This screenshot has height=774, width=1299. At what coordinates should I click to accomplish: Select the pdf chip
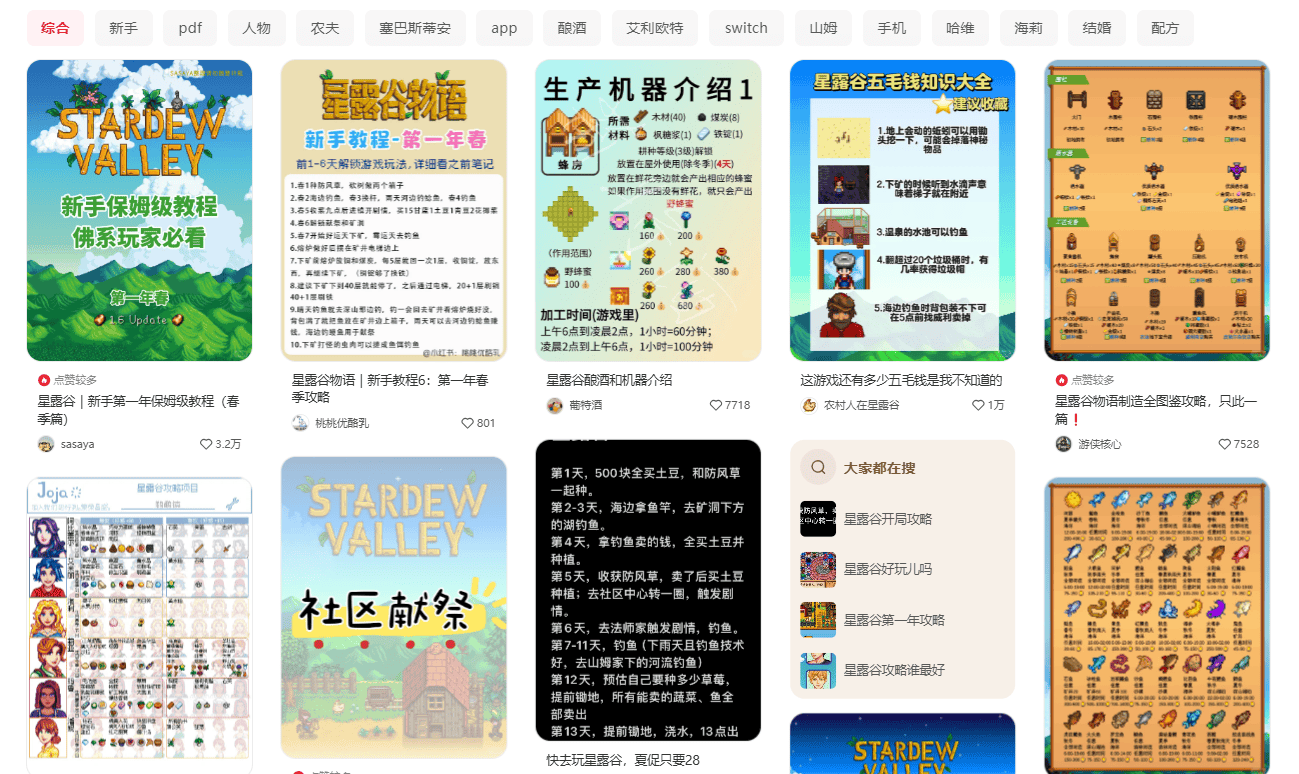pyautogui.click(x=190, y=28)
